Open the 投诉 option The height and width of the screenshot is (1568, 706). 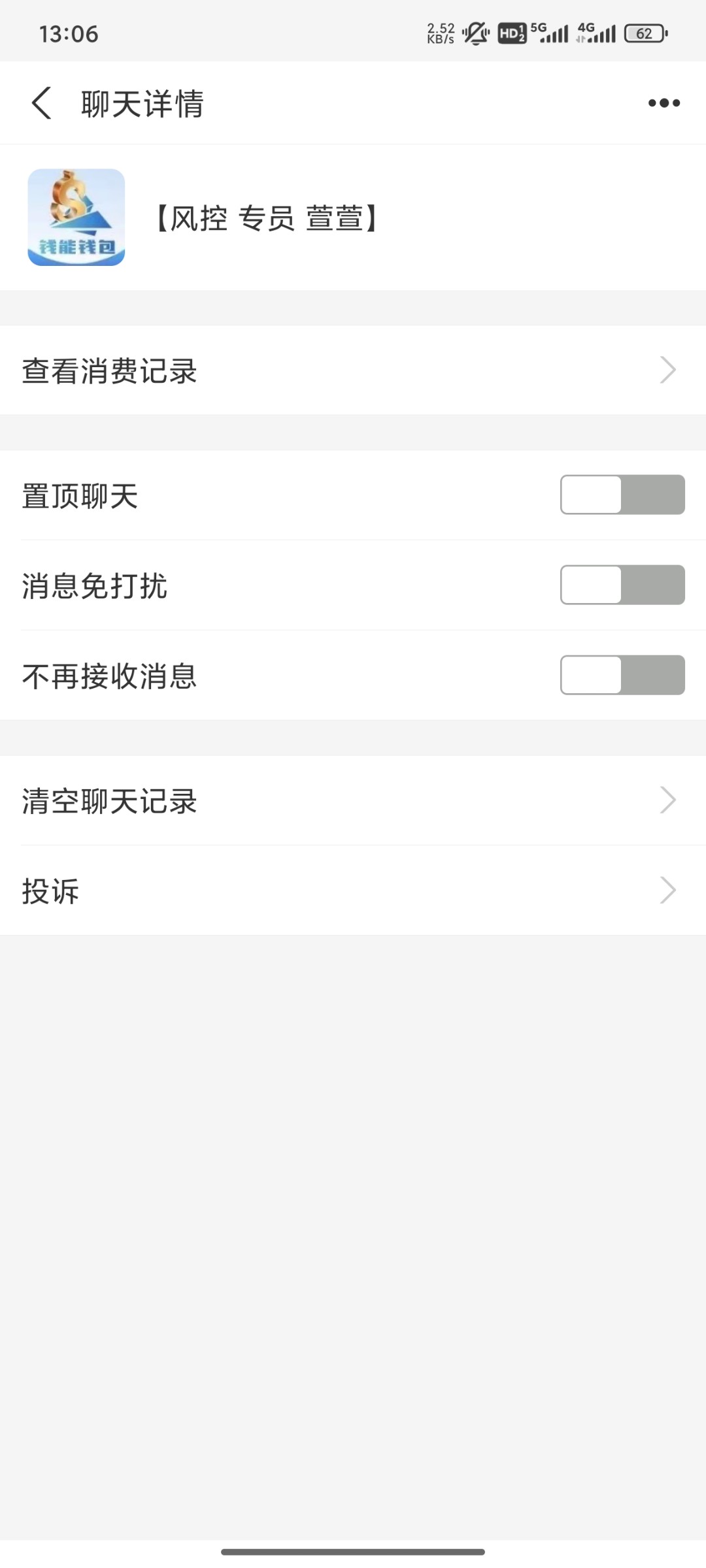click(353, 890)
